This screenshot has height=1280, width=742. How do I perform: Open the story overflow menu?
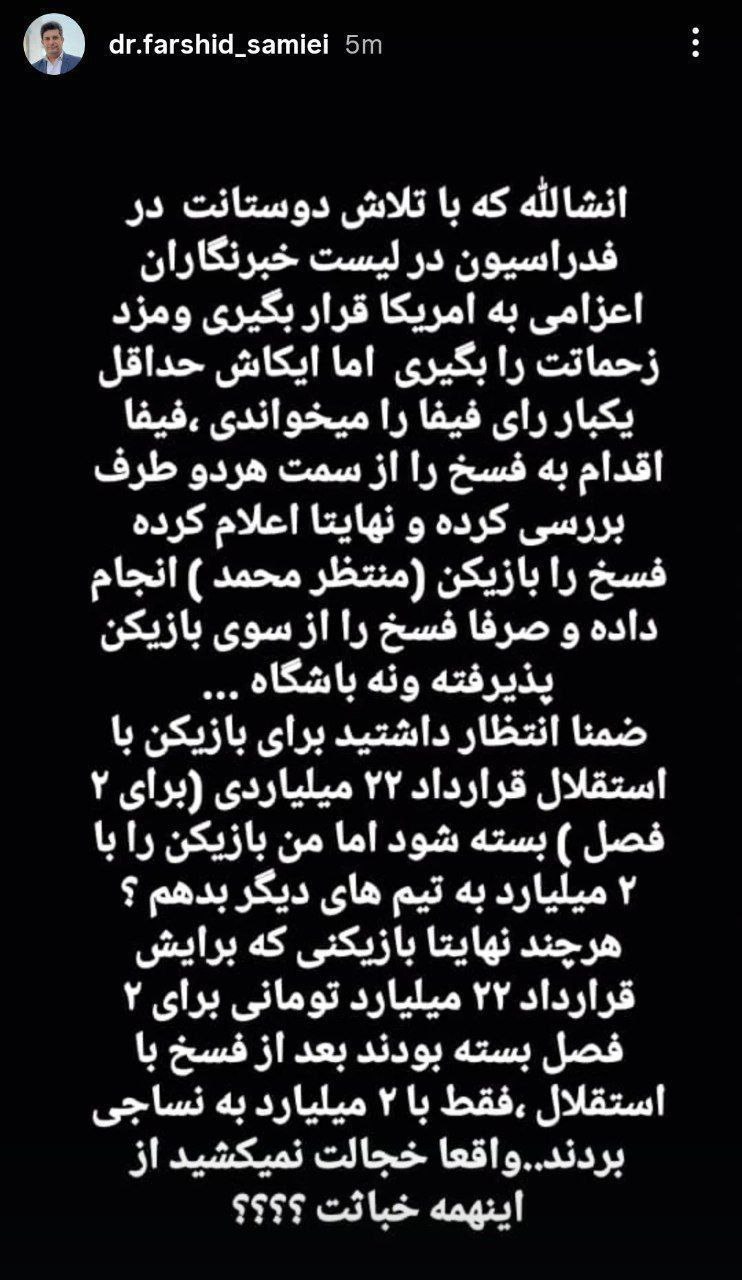click(697, 43)
